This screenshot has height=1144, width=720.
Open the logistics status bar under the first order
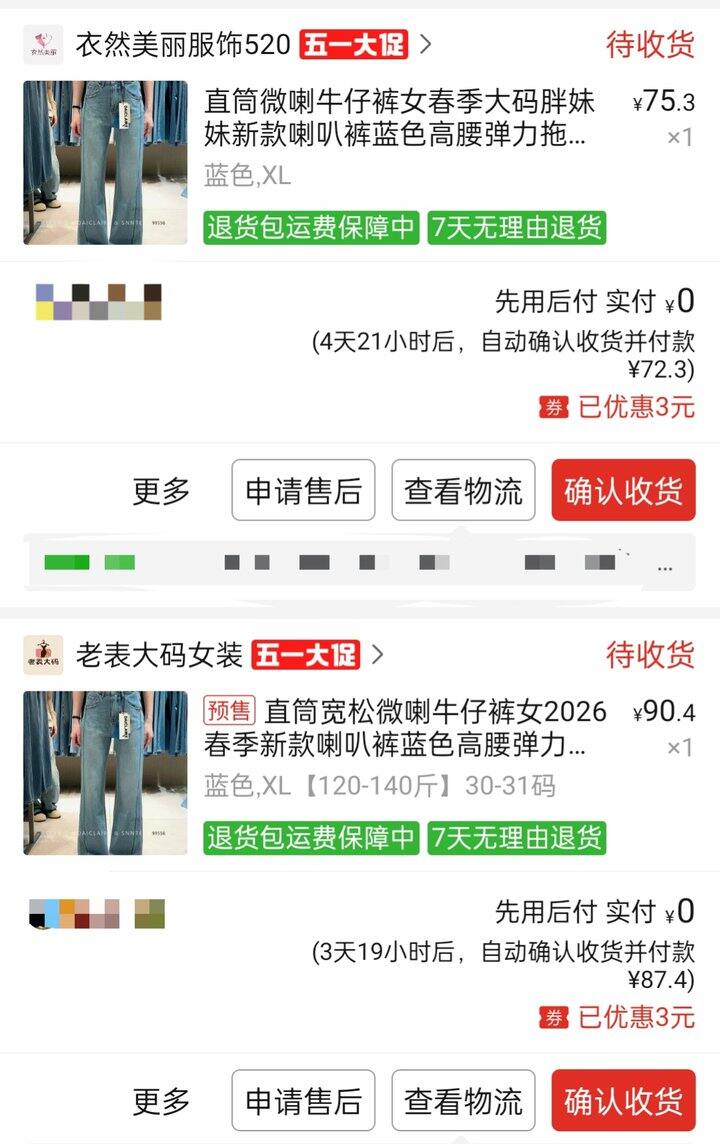click(x=358, y=563)
